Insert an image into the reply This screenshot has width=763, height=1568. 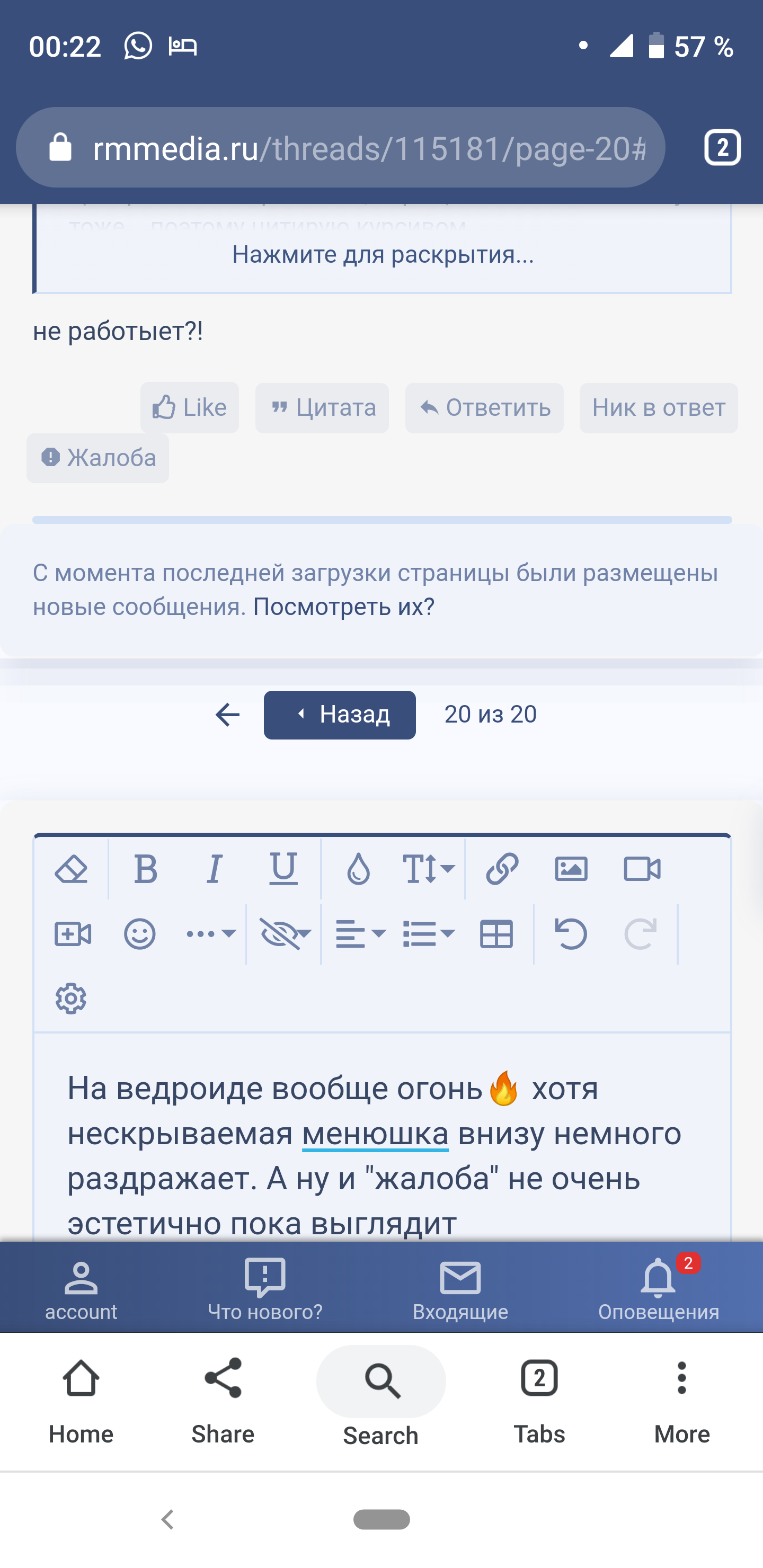571,869
